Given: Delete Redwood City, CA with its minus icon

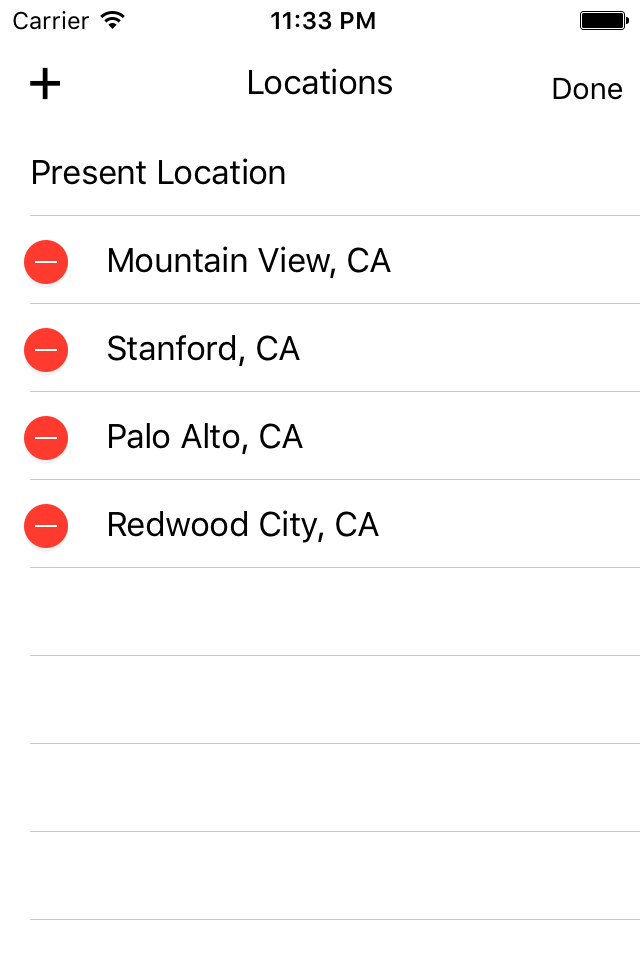Looking at the screenshot, I should [x=46, y=526].
